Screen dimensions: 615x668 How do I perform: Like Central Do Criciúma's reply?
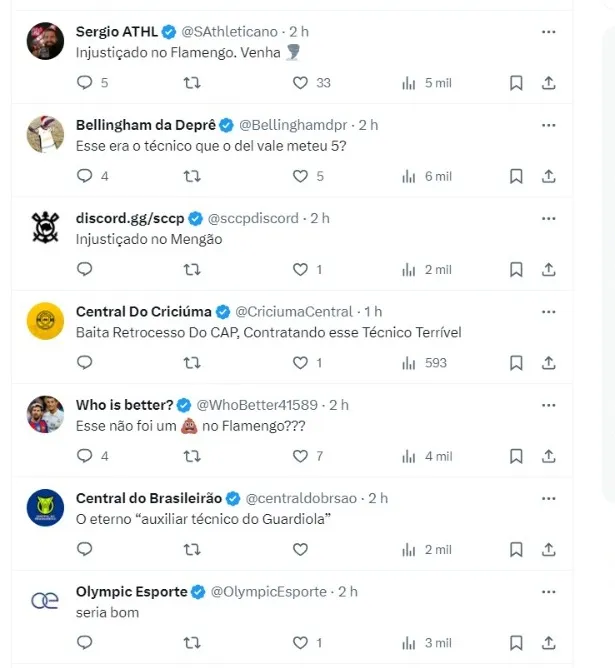tap(300, 363)
